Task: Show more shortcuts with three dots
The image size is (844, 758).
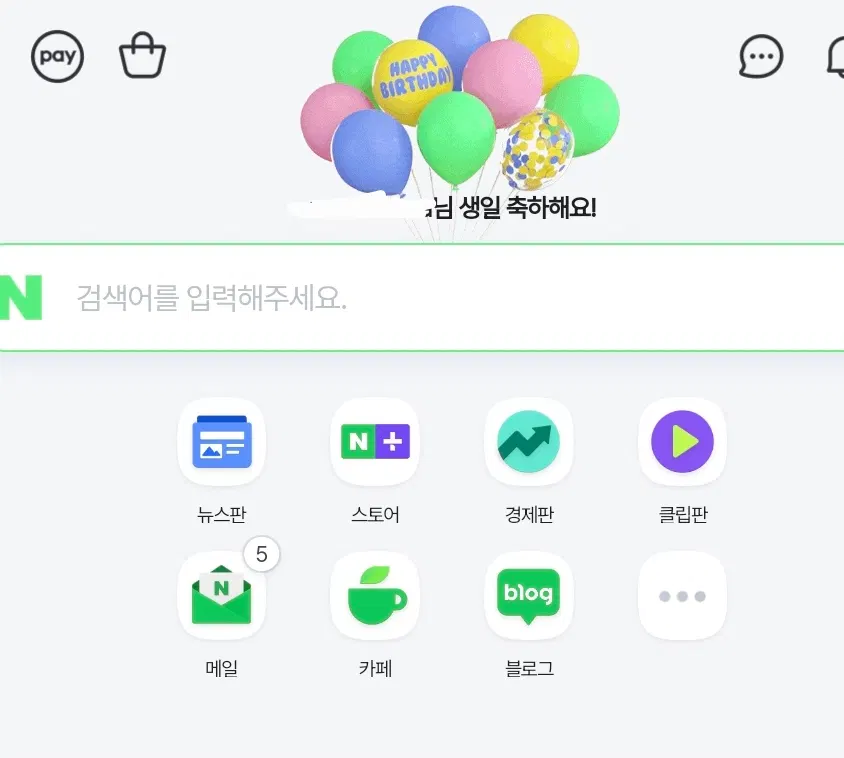Action: tap(682, 596)
